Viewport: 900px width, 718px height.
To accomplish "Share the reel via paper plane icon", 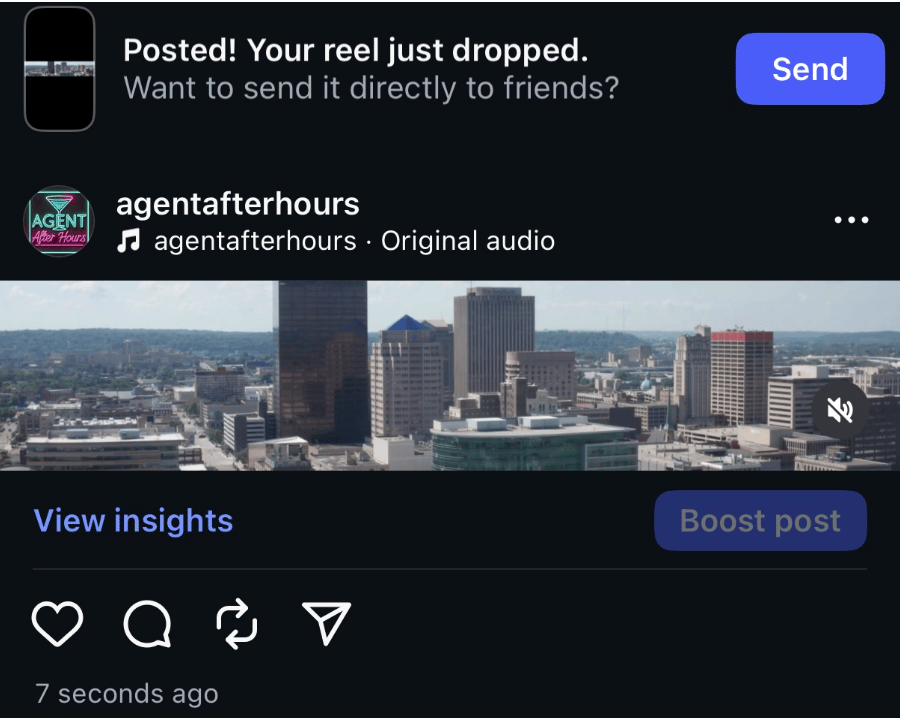I will tap(326, 624).
